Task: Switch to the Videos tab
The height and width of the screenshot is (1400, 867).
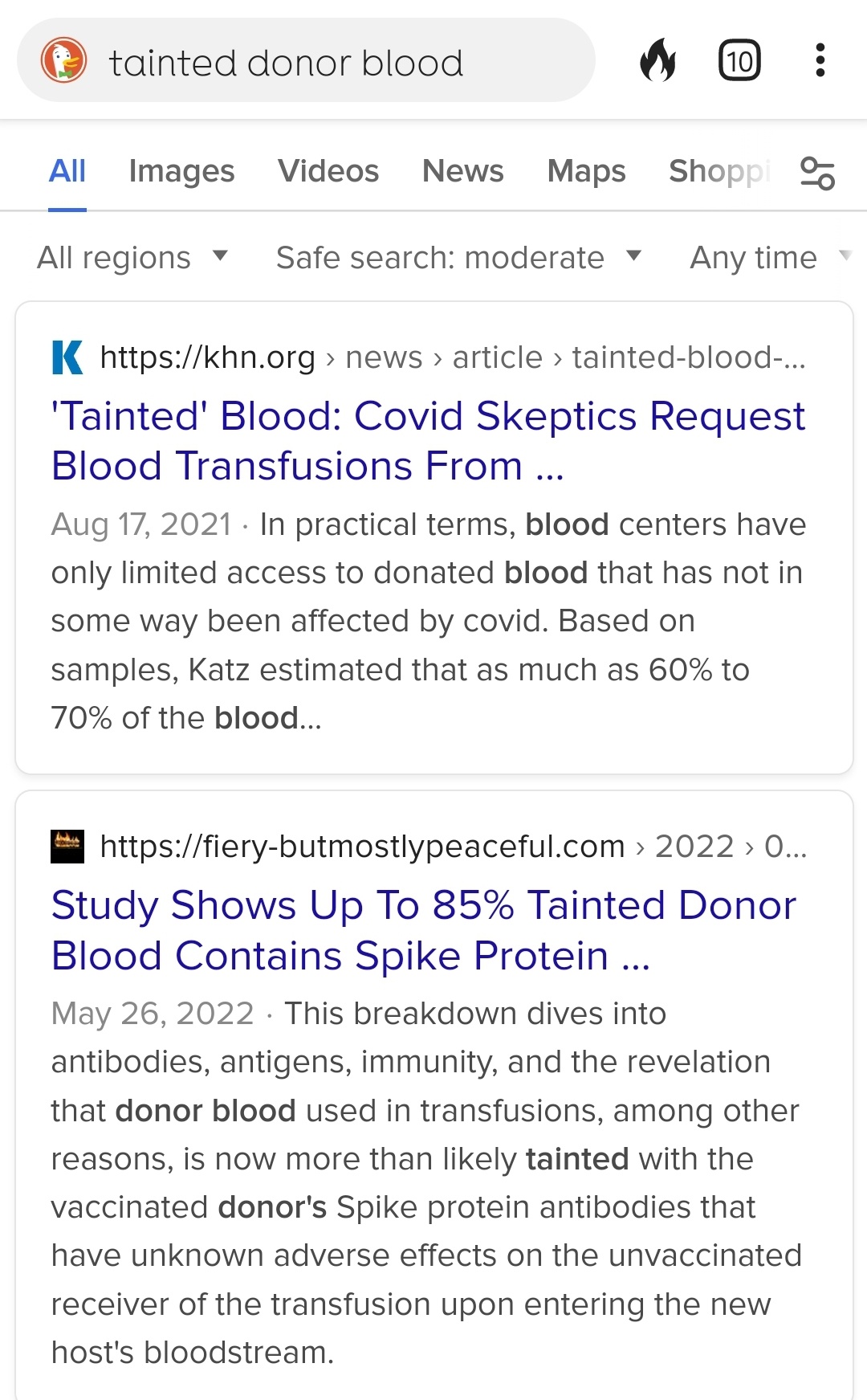Action: point(328,171)
